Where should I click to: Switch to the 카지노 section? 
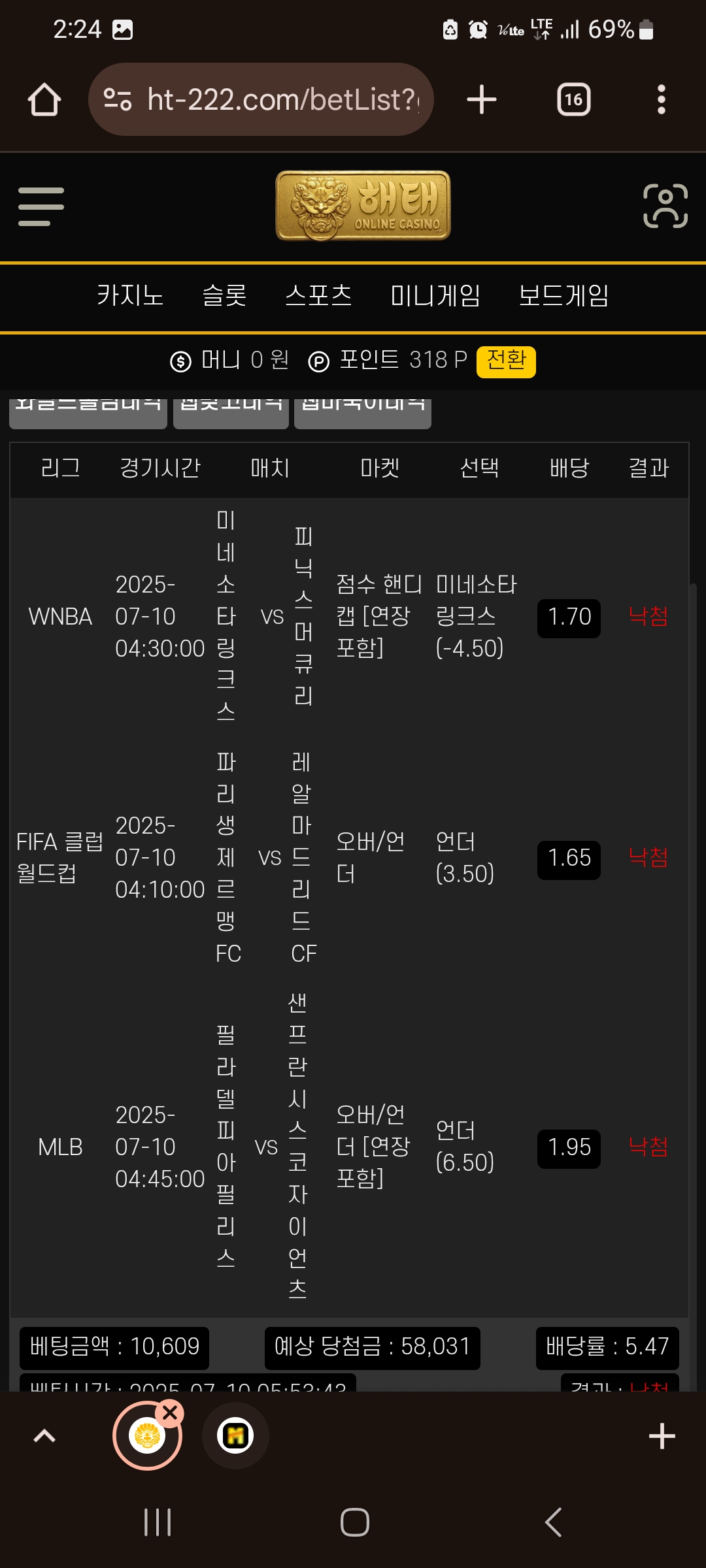pyautogui.click(x=129, y=295)
